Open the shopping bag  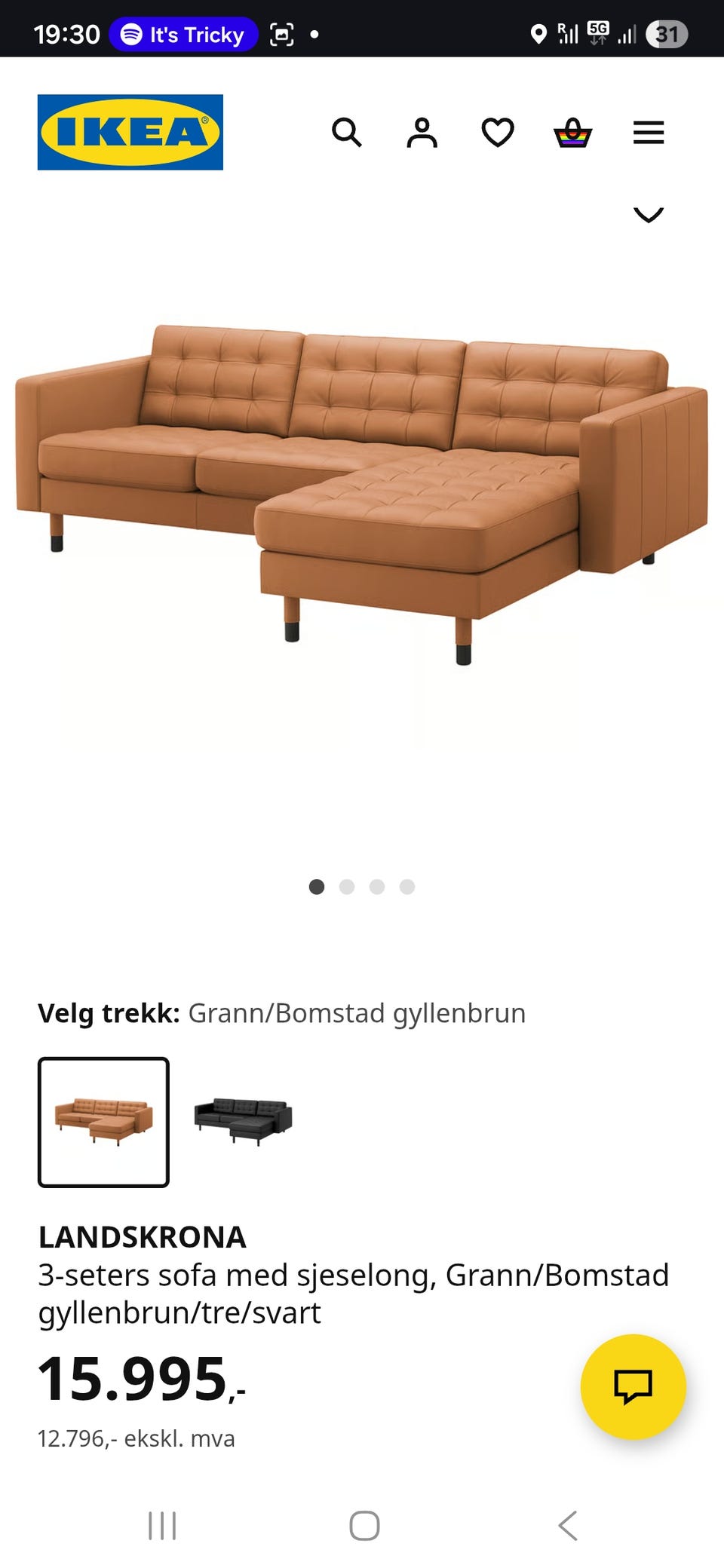coord(573,133)
